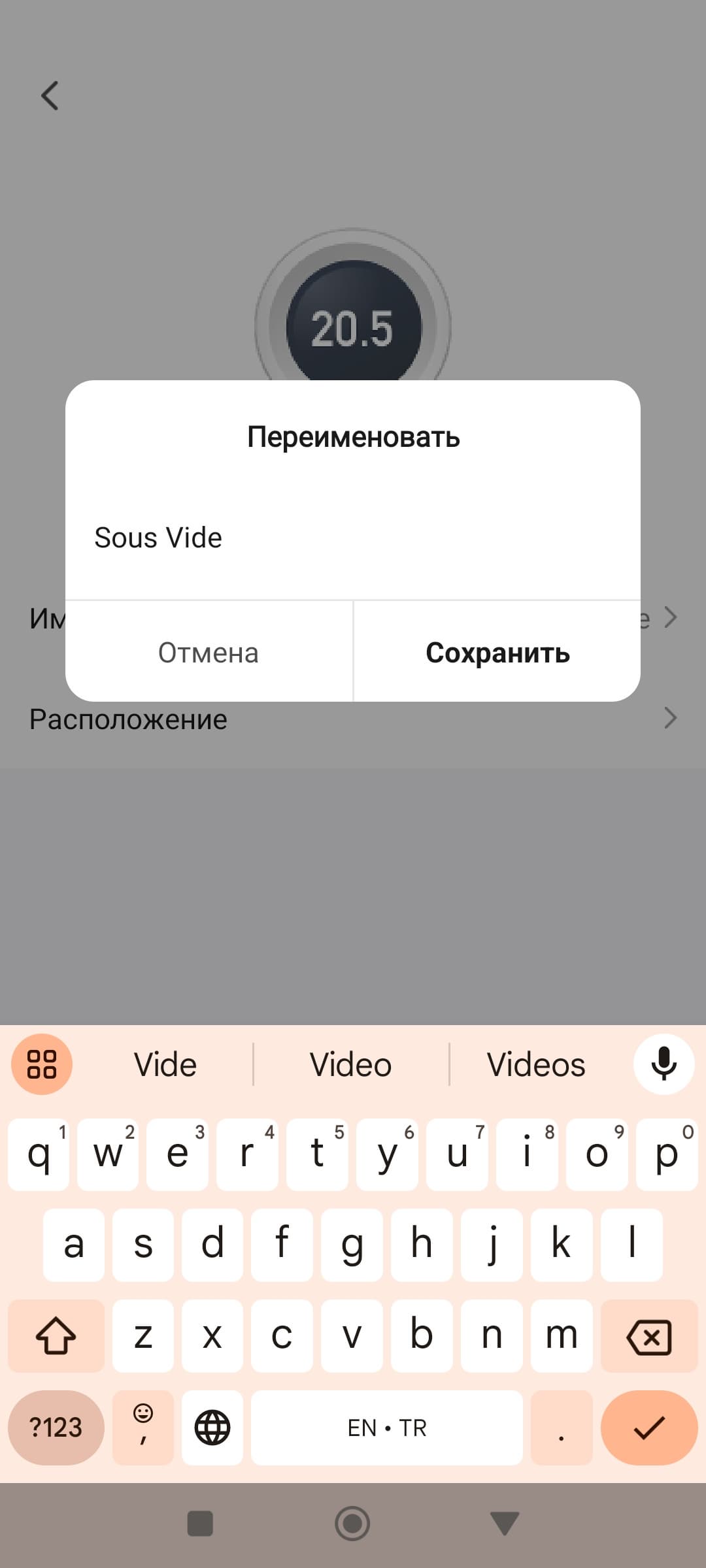Tap the Sous Vide name field
This screenshot has height=1568, width=706.
pyautogui.click(x=353, y=538)
